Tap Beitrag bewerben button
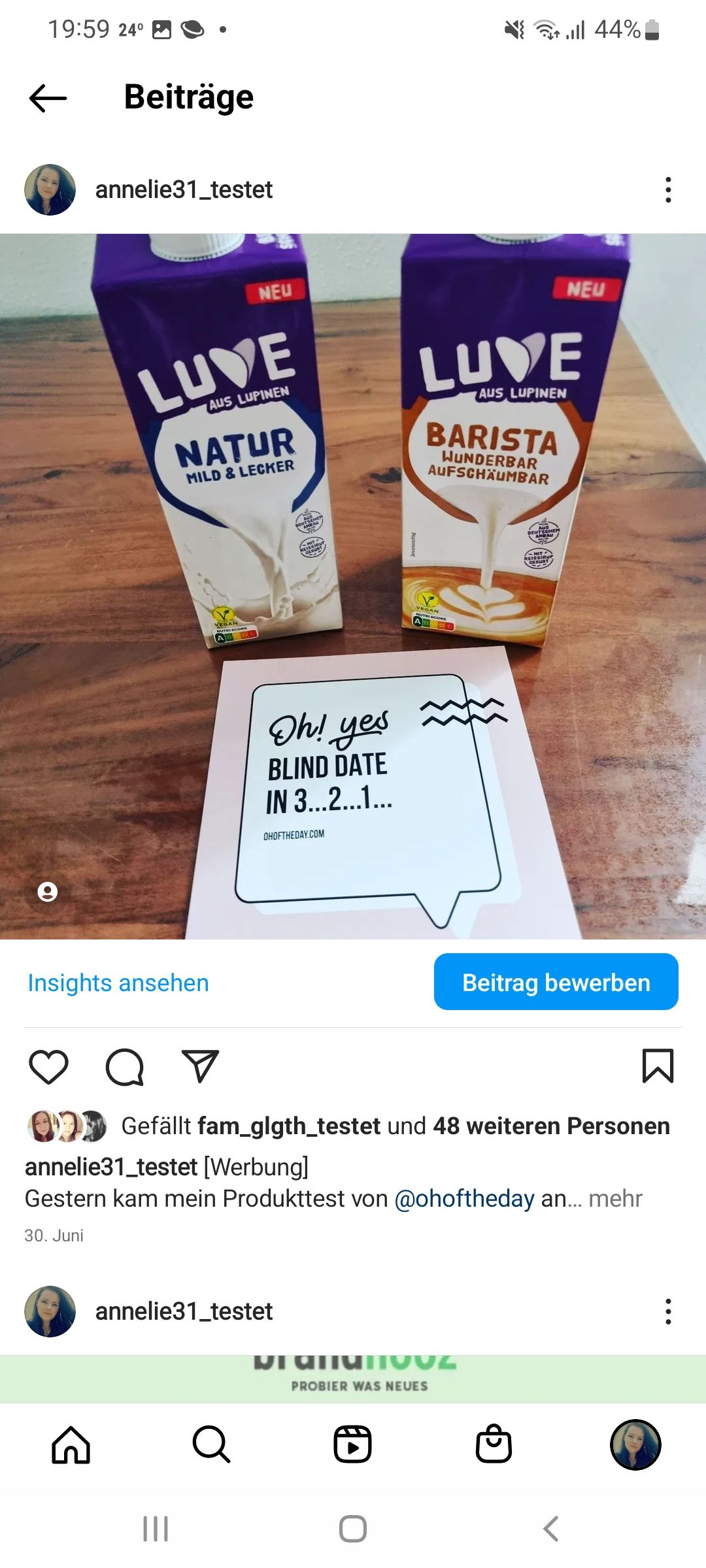The height and width of the screenshot is (1568, 706). (x=556, y=982)
